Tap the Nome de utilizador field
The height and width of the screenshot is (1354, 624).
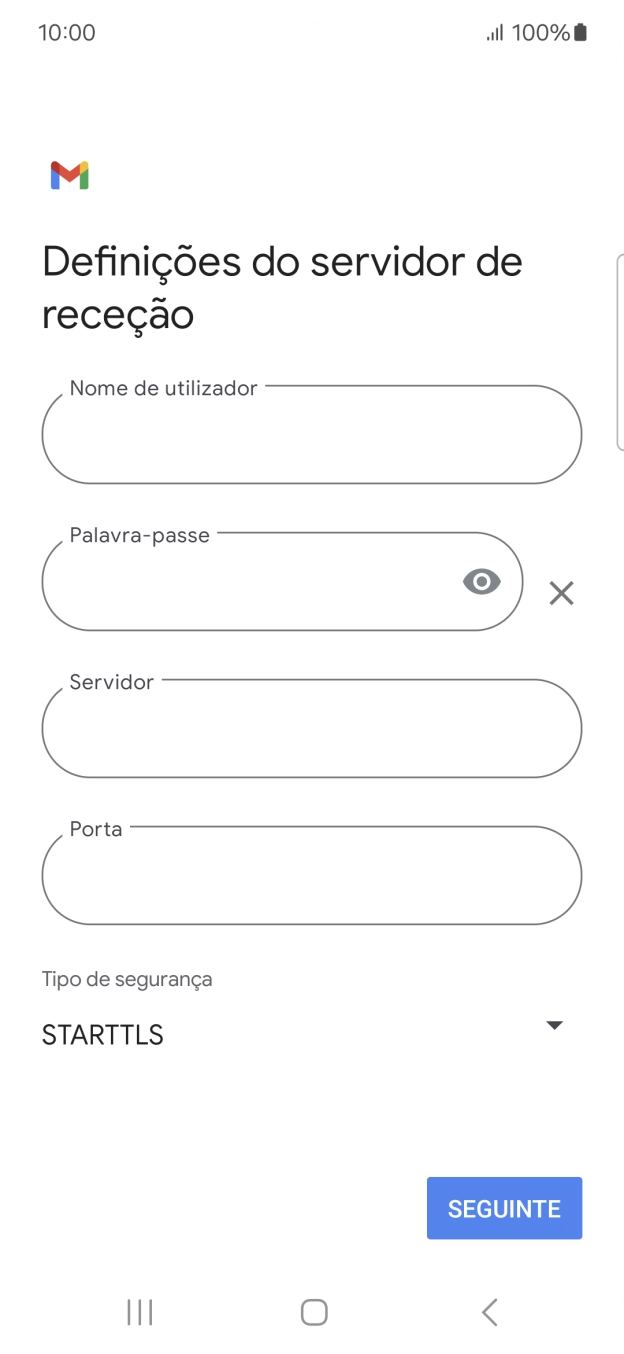(x=311, y=435)
